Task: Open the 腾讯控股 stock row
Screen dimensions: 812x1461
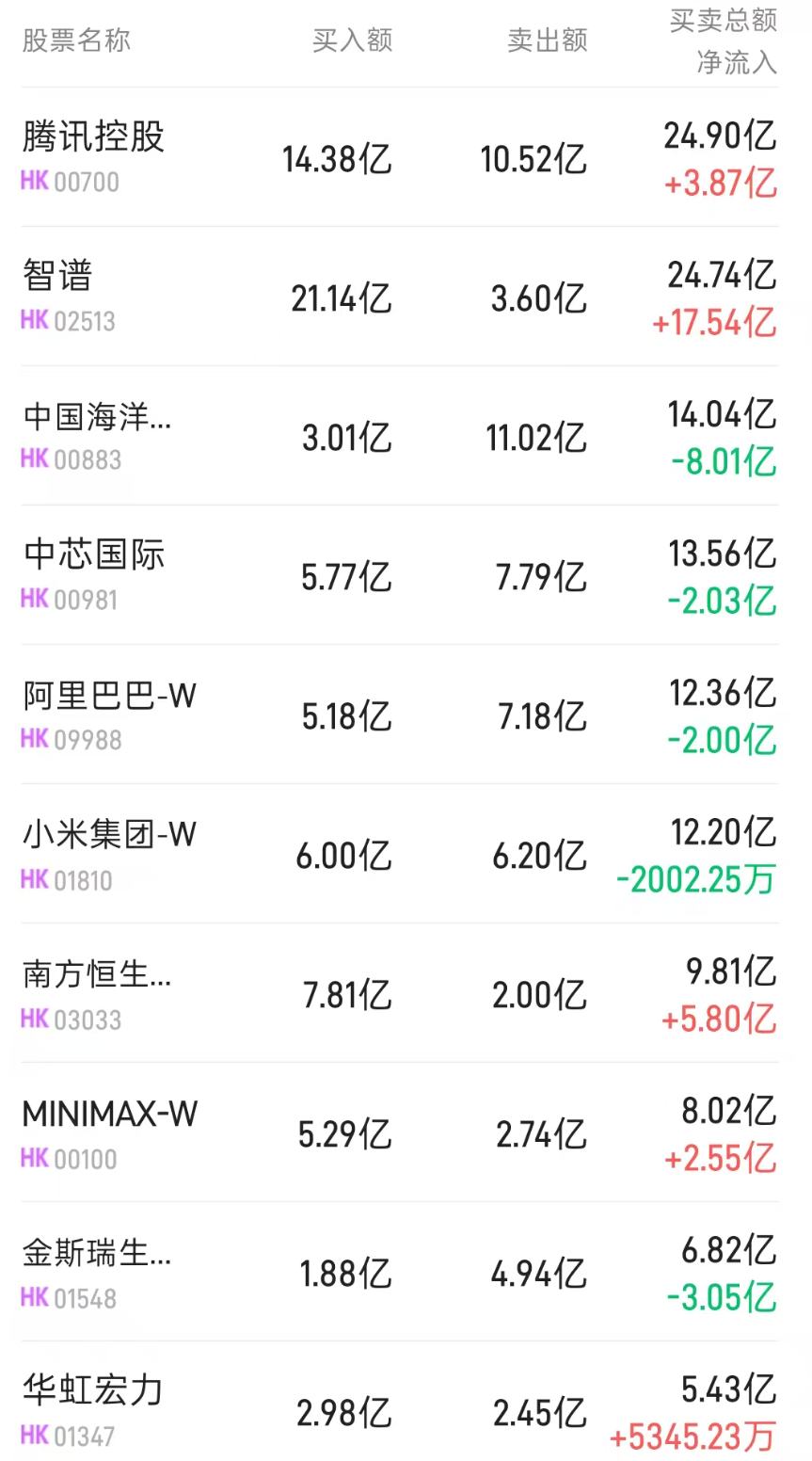Action: [x=400, y=157]
